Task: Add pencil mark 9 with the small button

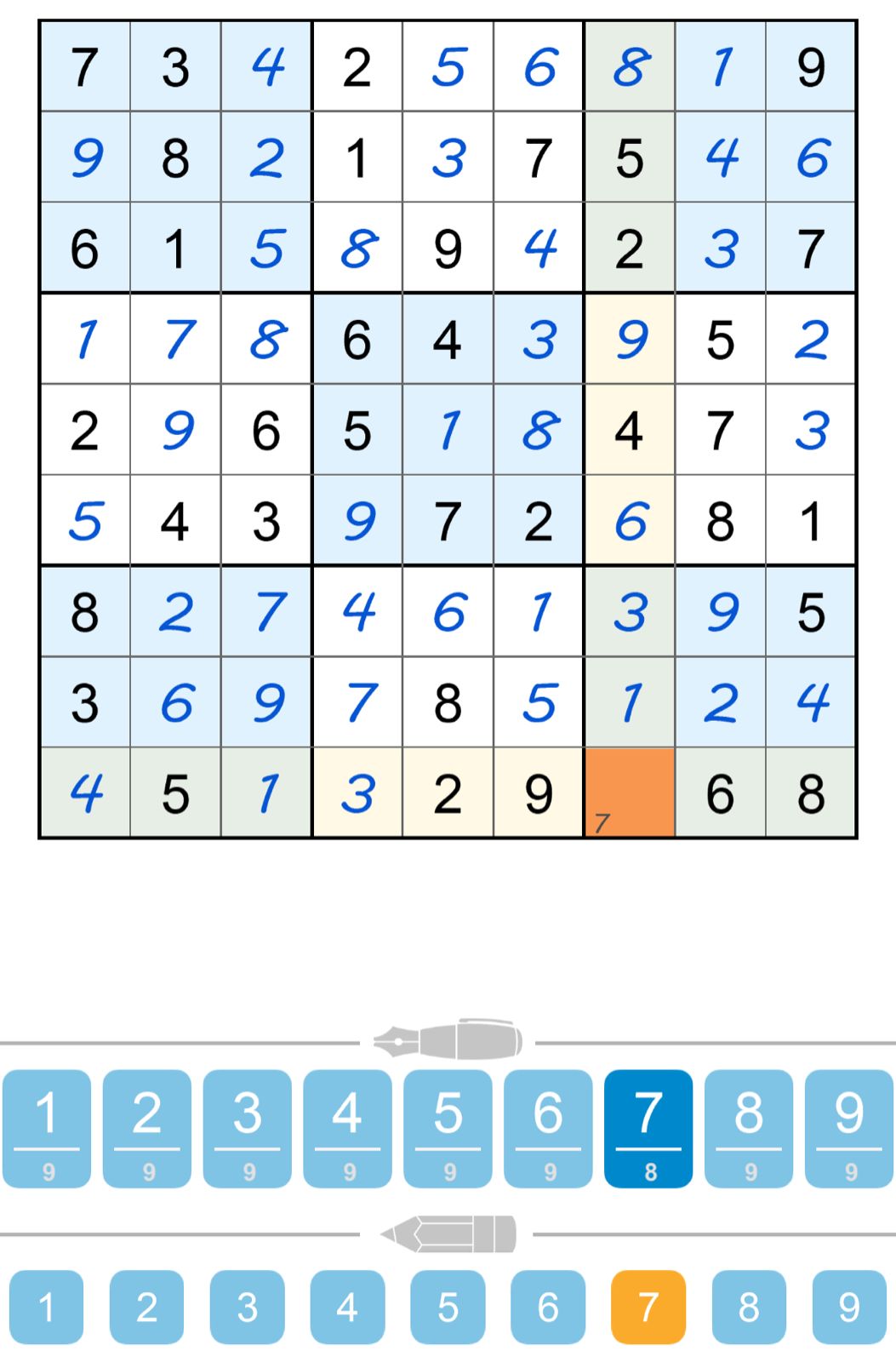Action: click(x=849, y=1307)
